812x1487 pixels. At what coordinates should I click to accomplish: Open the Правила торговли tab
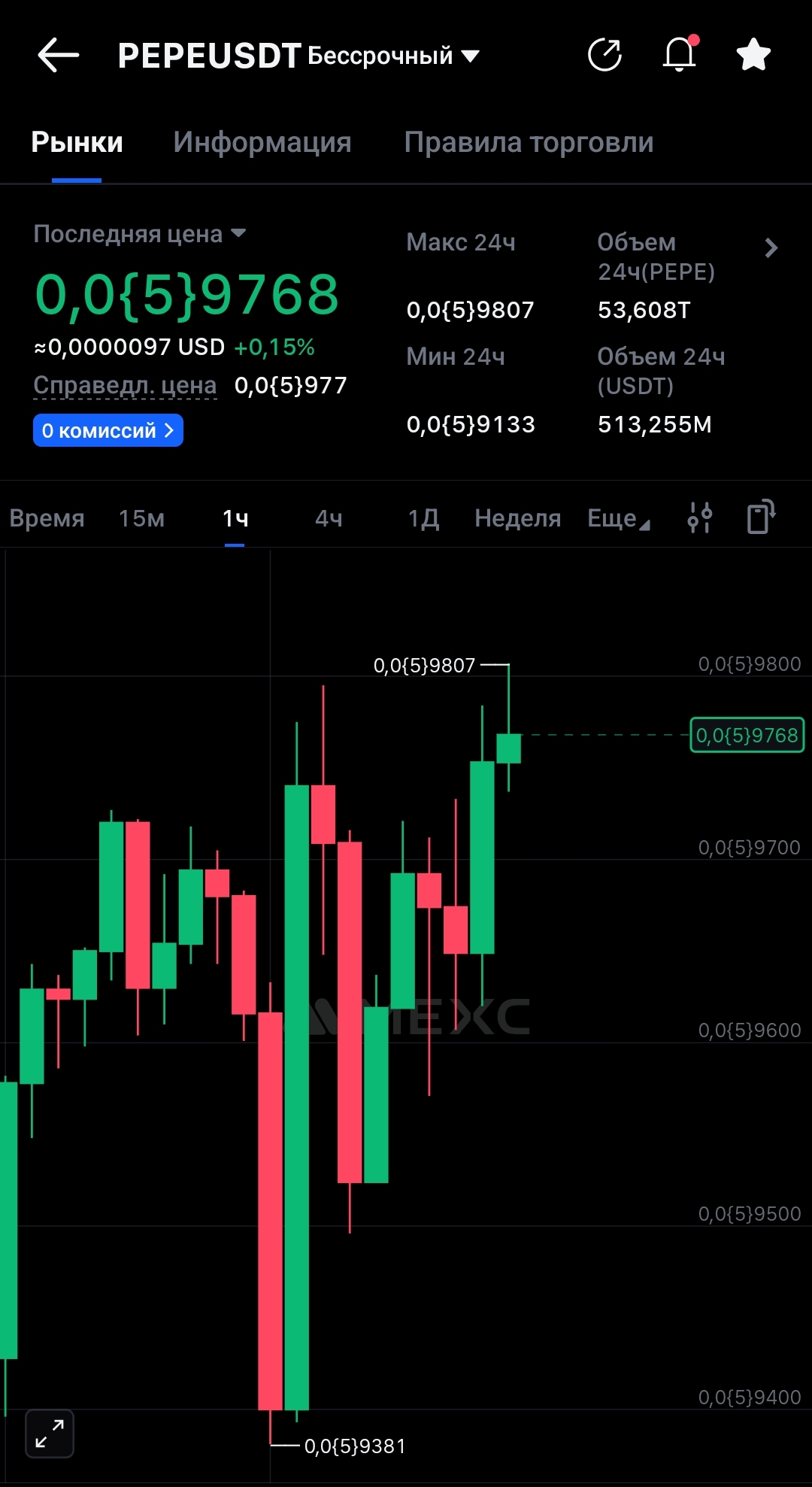tap(529, 142)
